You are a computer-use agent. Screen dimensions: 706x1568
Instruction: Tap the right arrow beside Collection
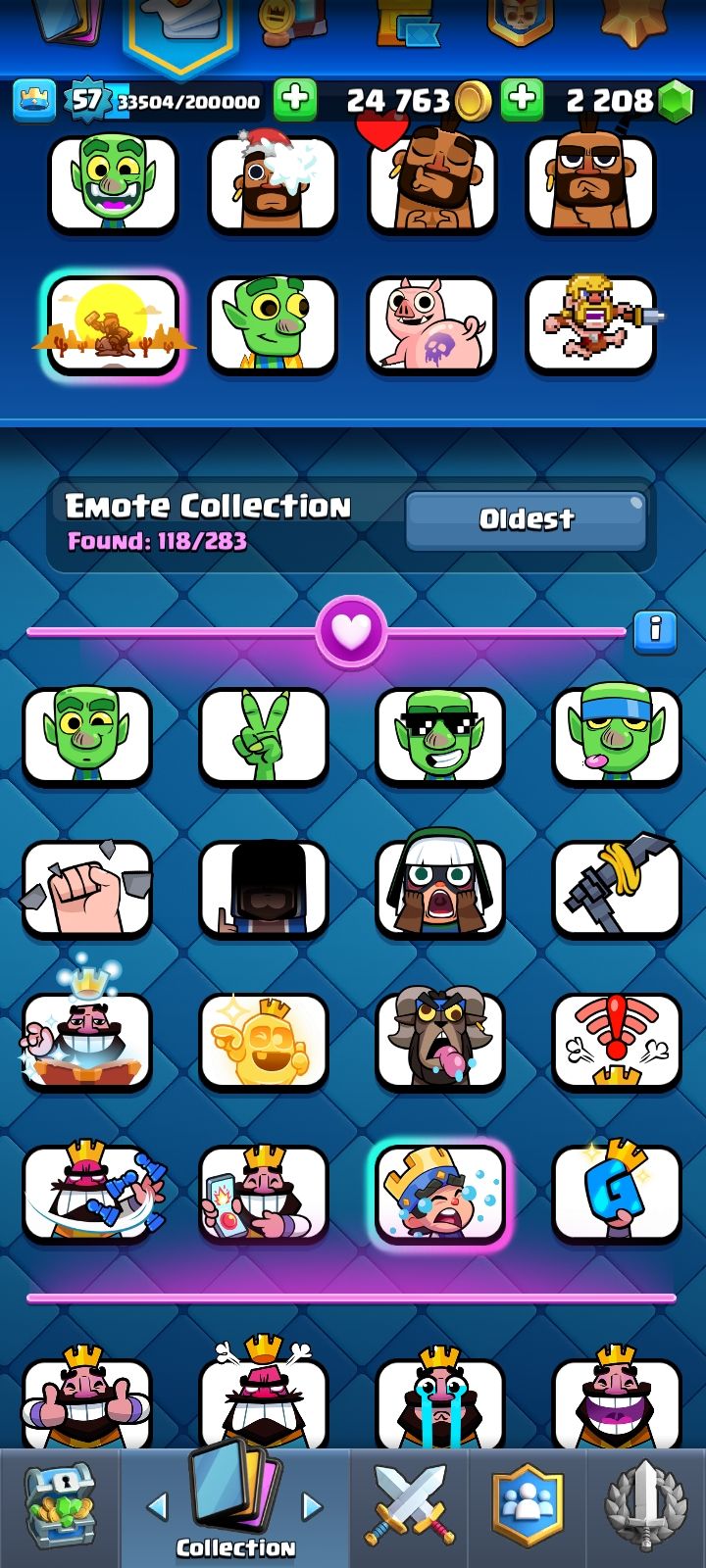(312, 1506)
